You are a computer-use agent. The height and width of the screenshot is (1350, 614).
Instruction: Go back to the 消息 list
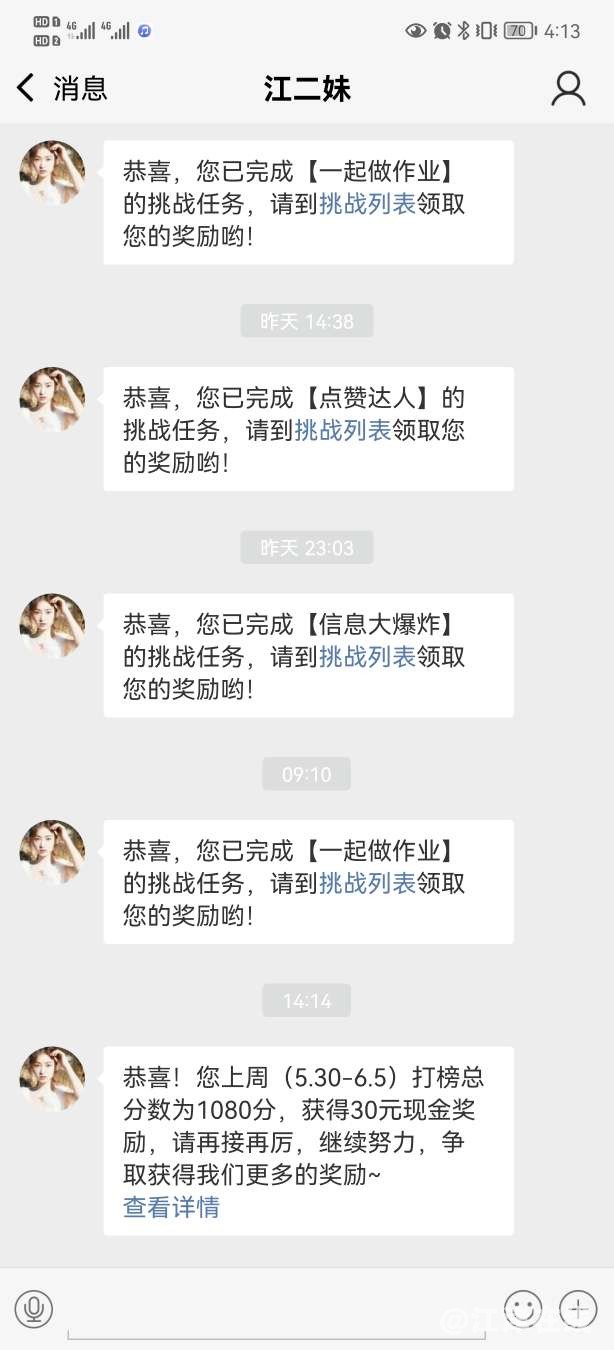60,88
